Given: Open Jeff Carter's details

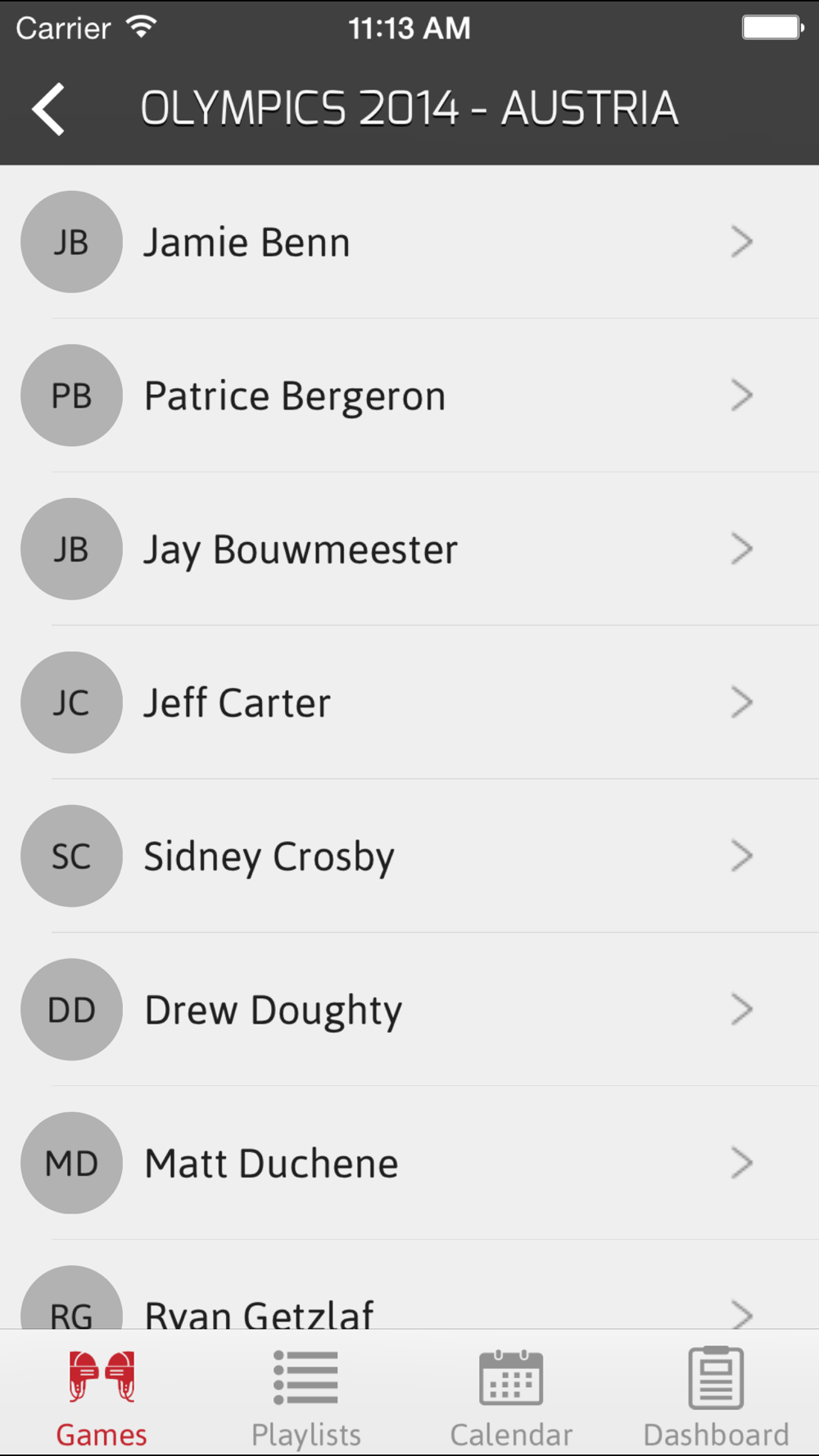Looking at the screenshot, I should (409, 703).
